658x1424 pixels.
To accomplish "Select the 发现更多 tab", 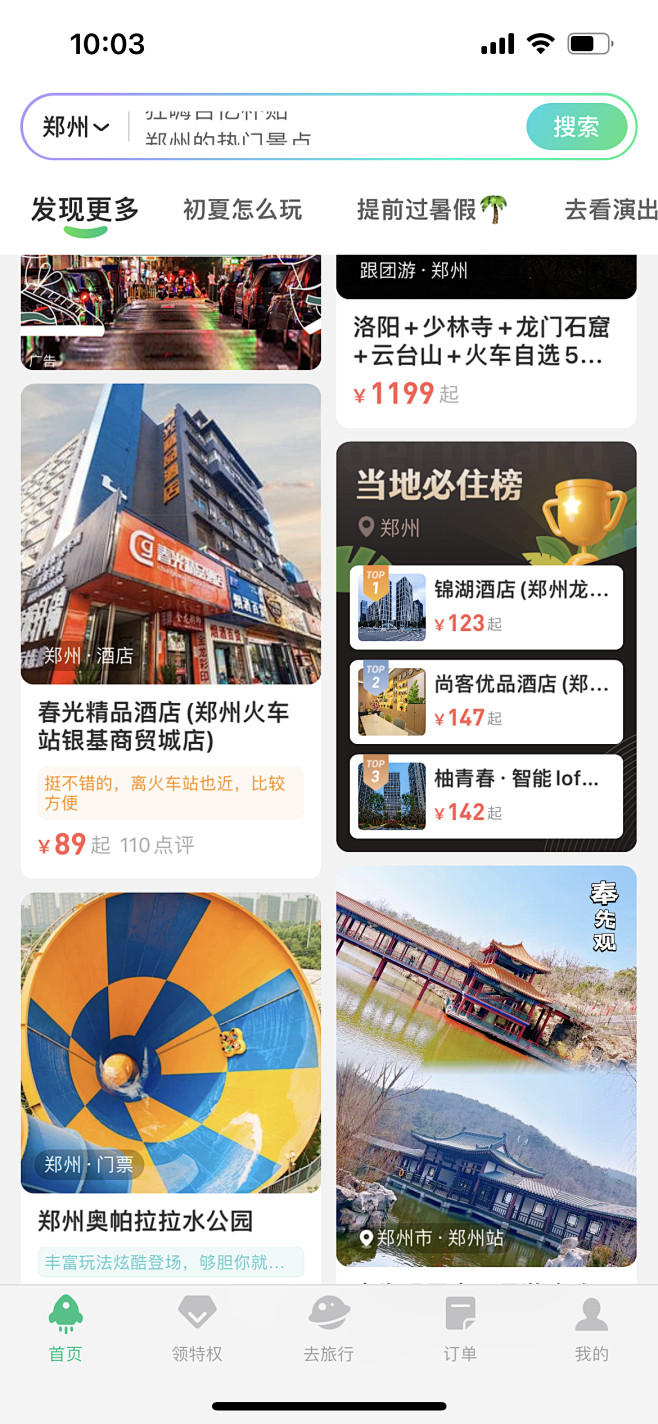I will 85,210.
